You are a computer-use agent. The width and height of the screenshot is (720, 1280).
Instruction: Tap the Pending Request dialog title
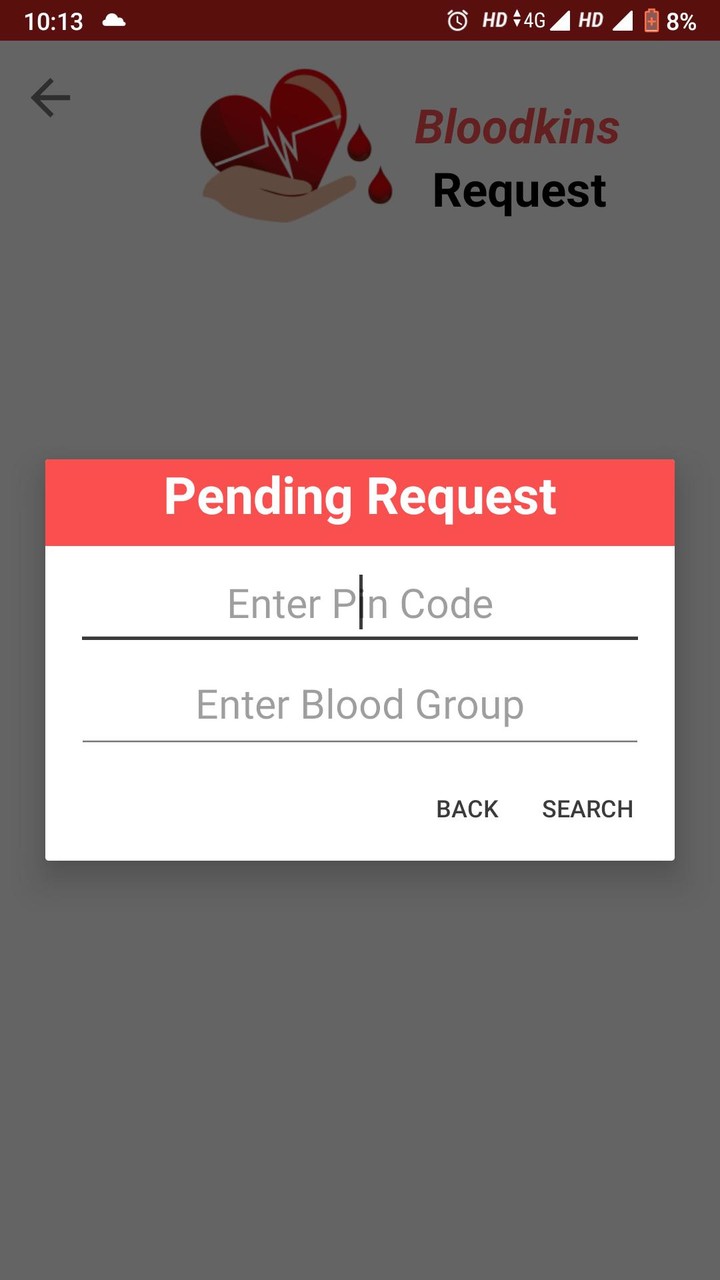pos(360,497)
